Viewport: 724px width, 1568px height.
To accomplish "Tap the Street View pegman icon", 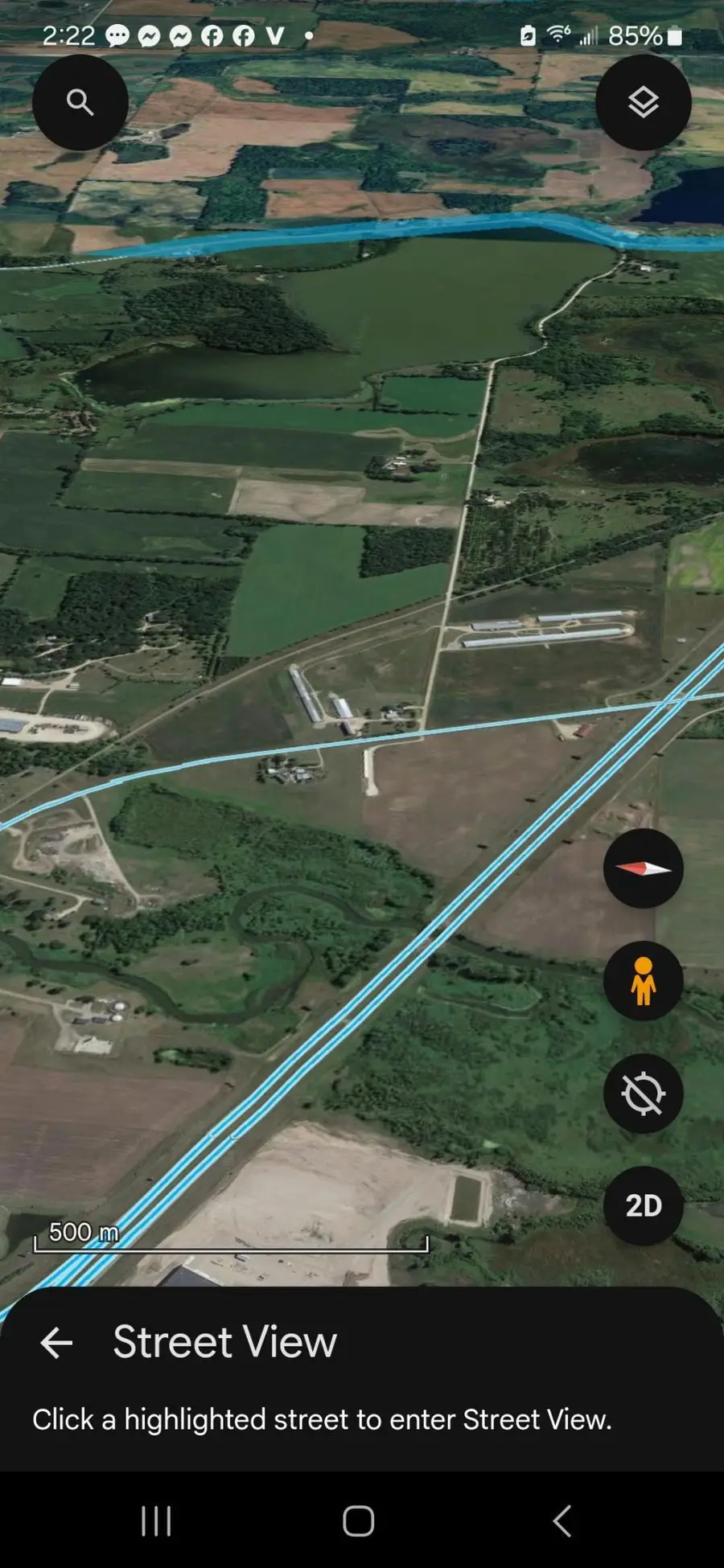I will pos(643,981).
